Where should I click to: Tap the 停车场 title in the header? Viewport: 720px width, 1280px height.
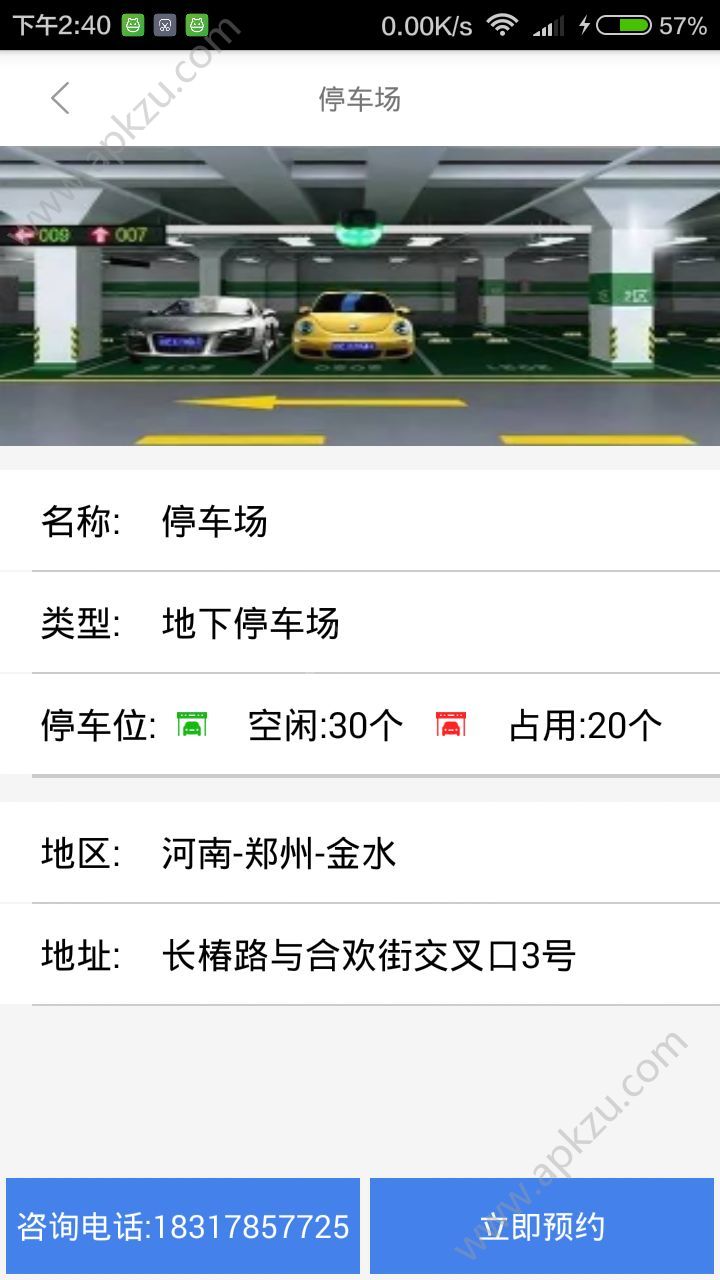(x=360, y=98)
